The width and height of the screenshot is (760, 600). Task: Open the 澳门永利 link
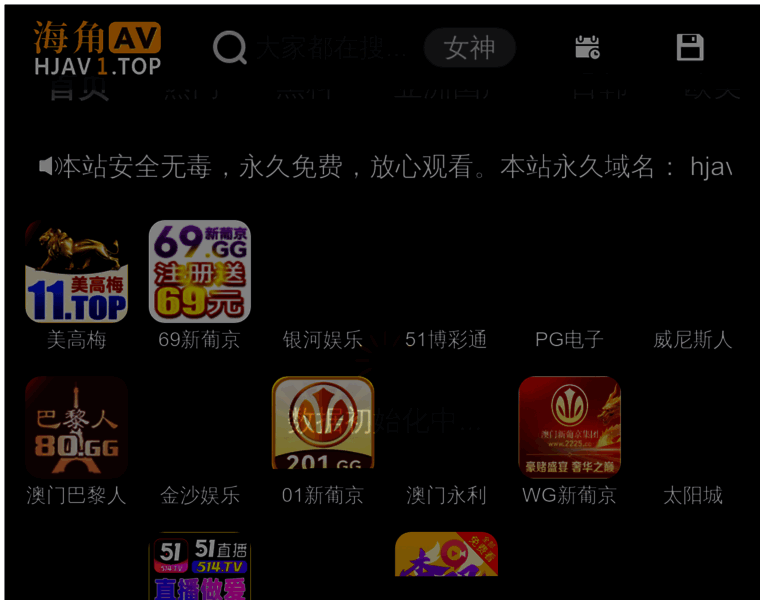(446, 495)
